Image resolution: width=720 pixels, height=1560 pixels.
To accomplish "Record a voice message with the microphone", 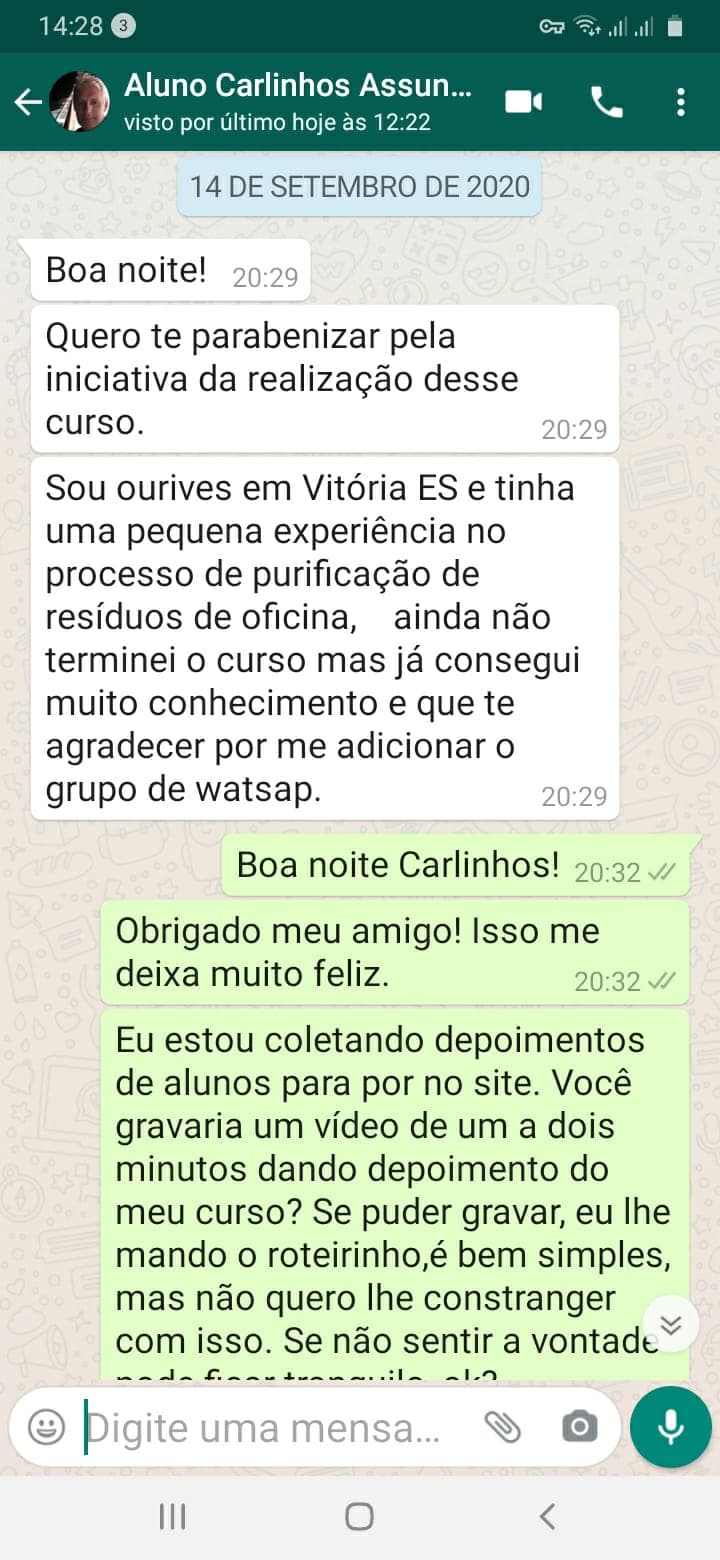I will click(670, 1427).
